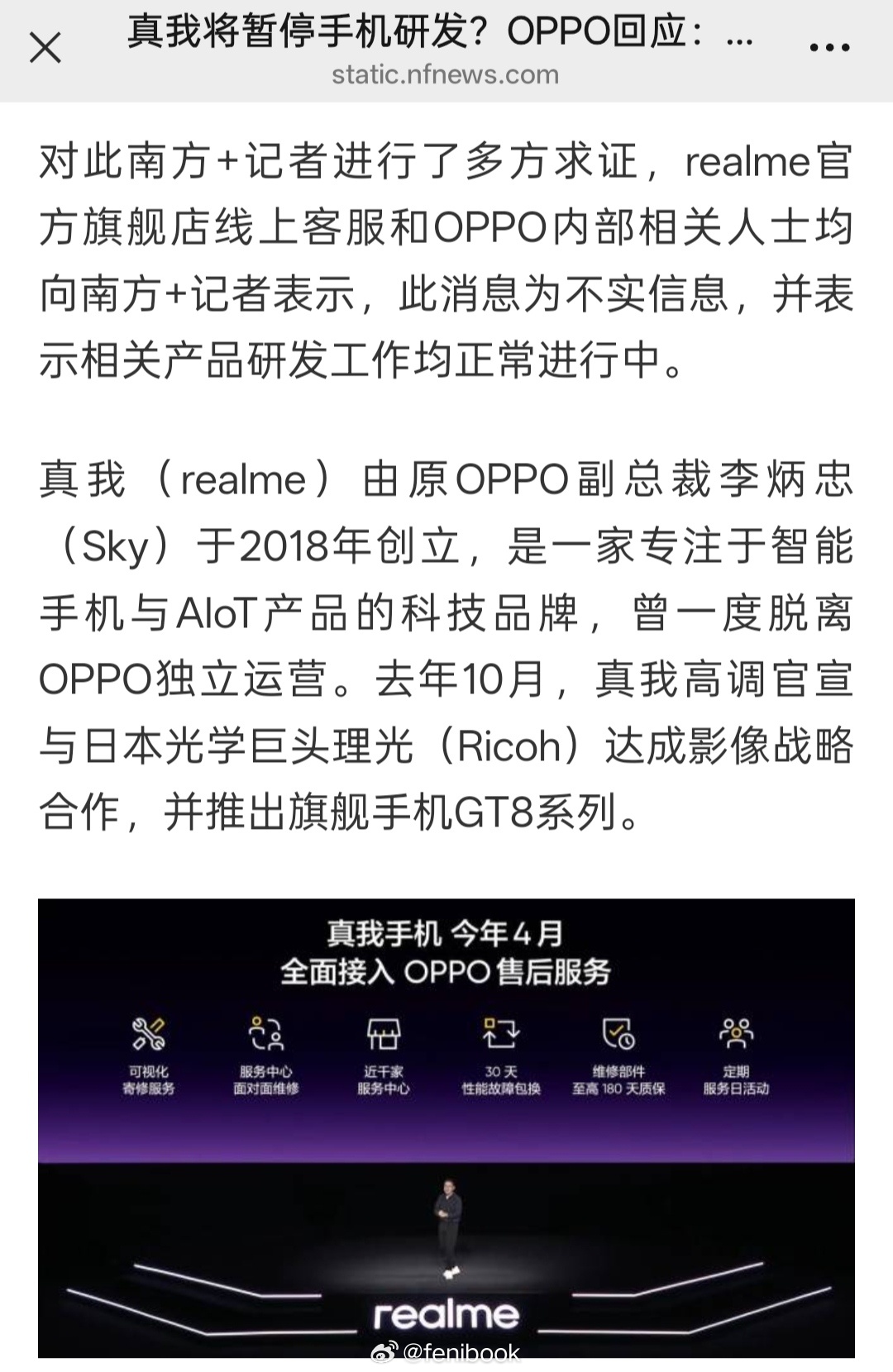Open the three-dot more options menu
The height and width of the screenshot is (1372, 893).
pyautogui.click(x=829, y=45)
